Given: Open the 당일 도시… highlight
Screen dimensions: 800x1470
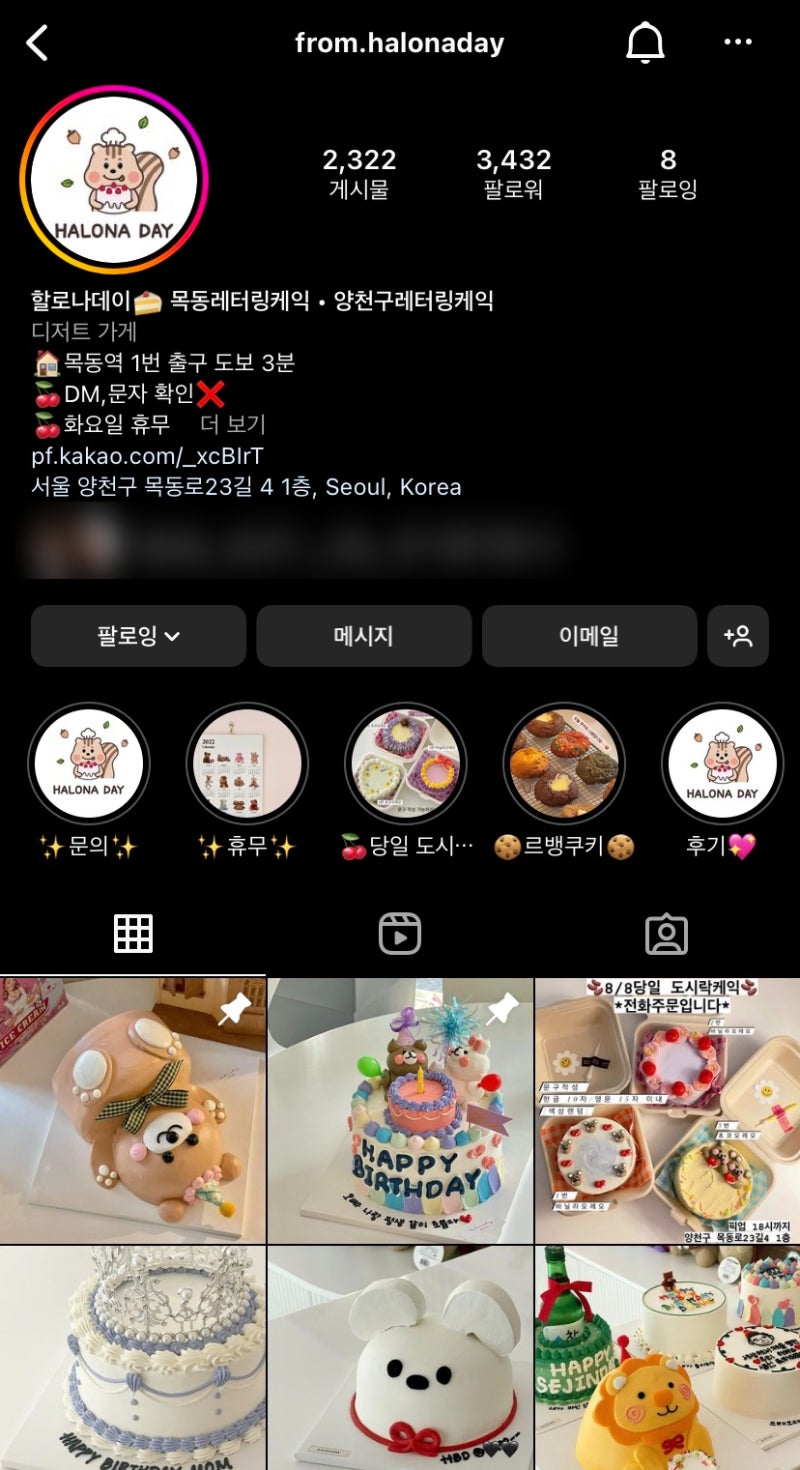Looking at the screenshot, I should coord(405,764).
